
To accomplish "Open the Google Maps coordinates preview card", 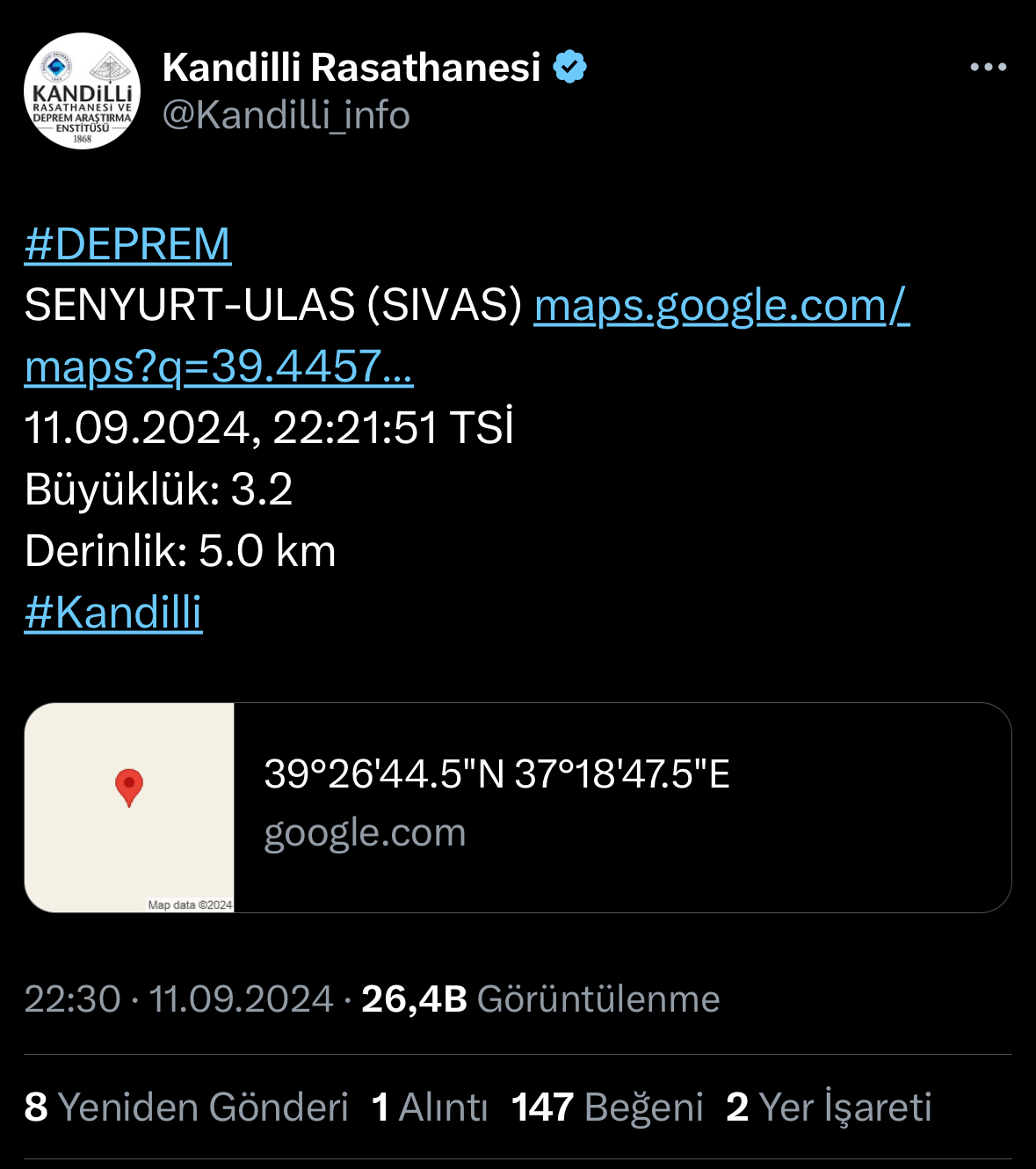I will coord(518,807).
